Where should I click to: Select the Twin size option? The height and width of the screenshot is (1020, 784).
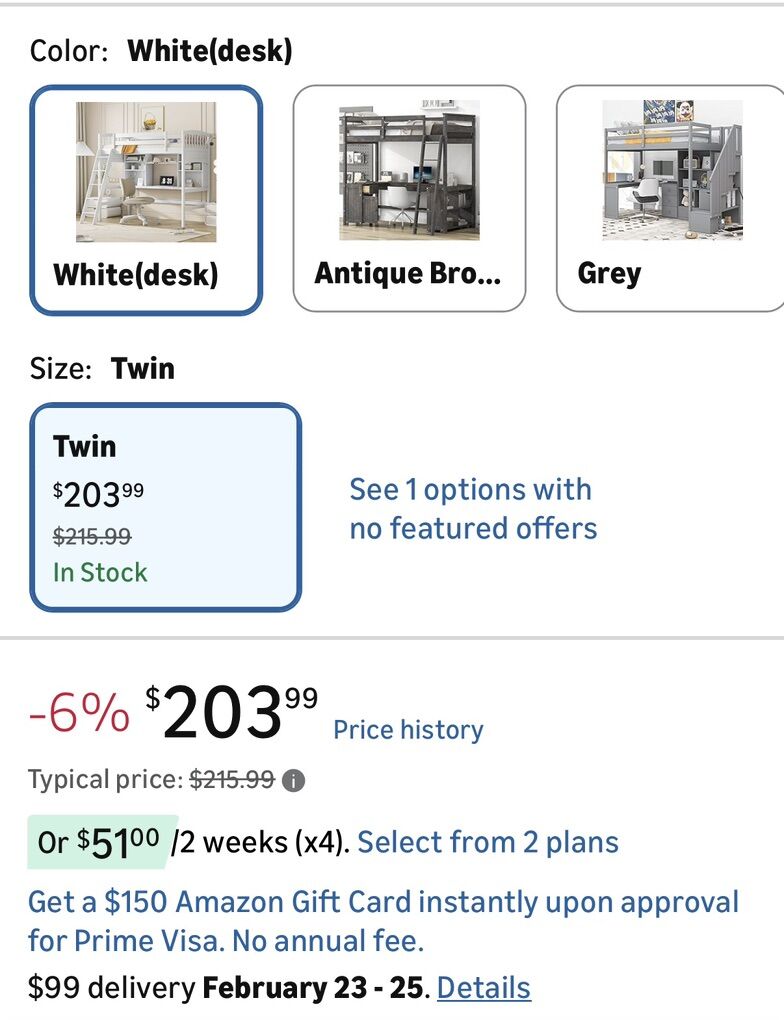pyautogui.click(x=165, y=507)
